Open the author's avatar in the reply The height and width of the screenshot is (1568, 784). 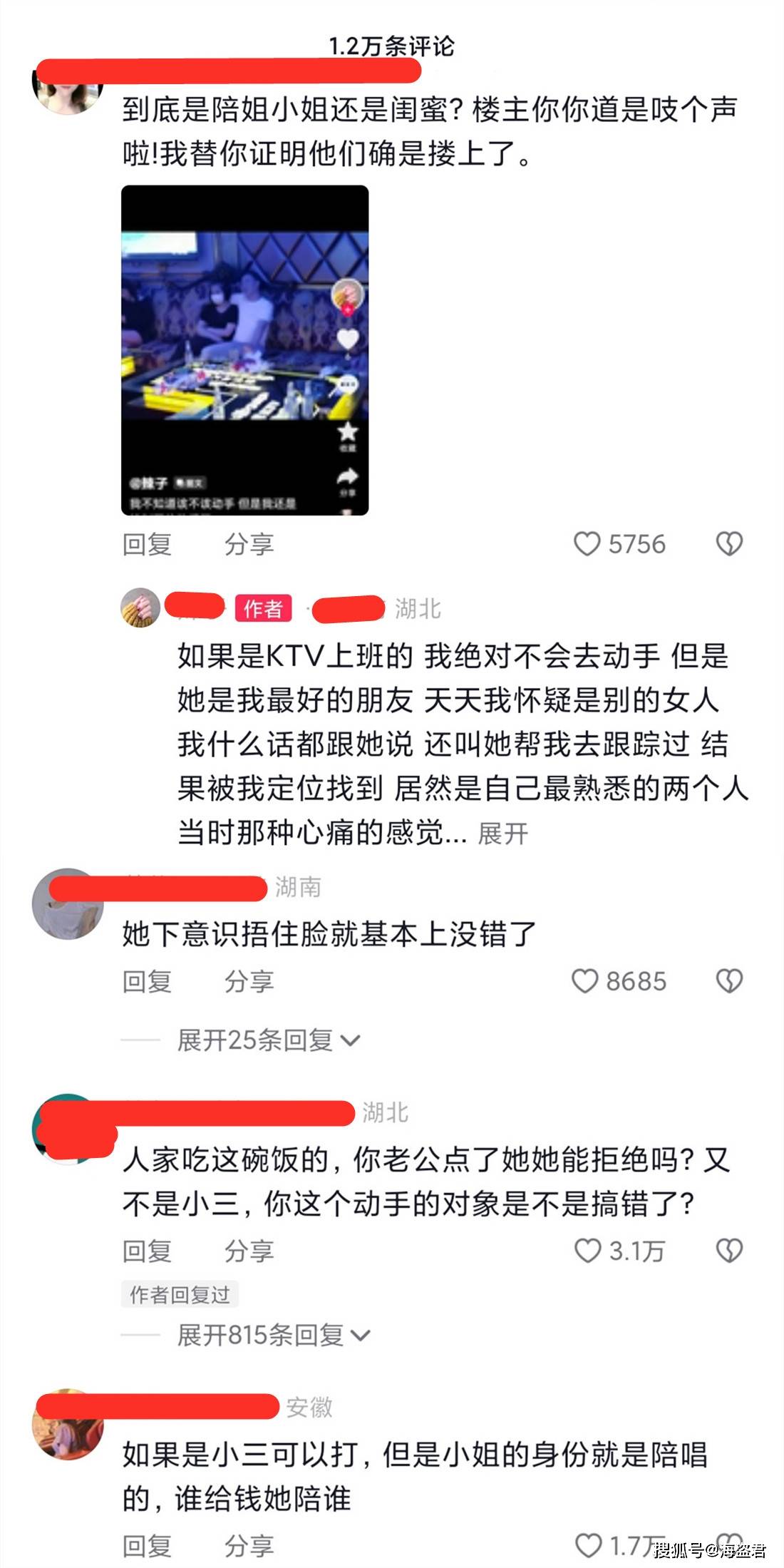tap(140, 608)
